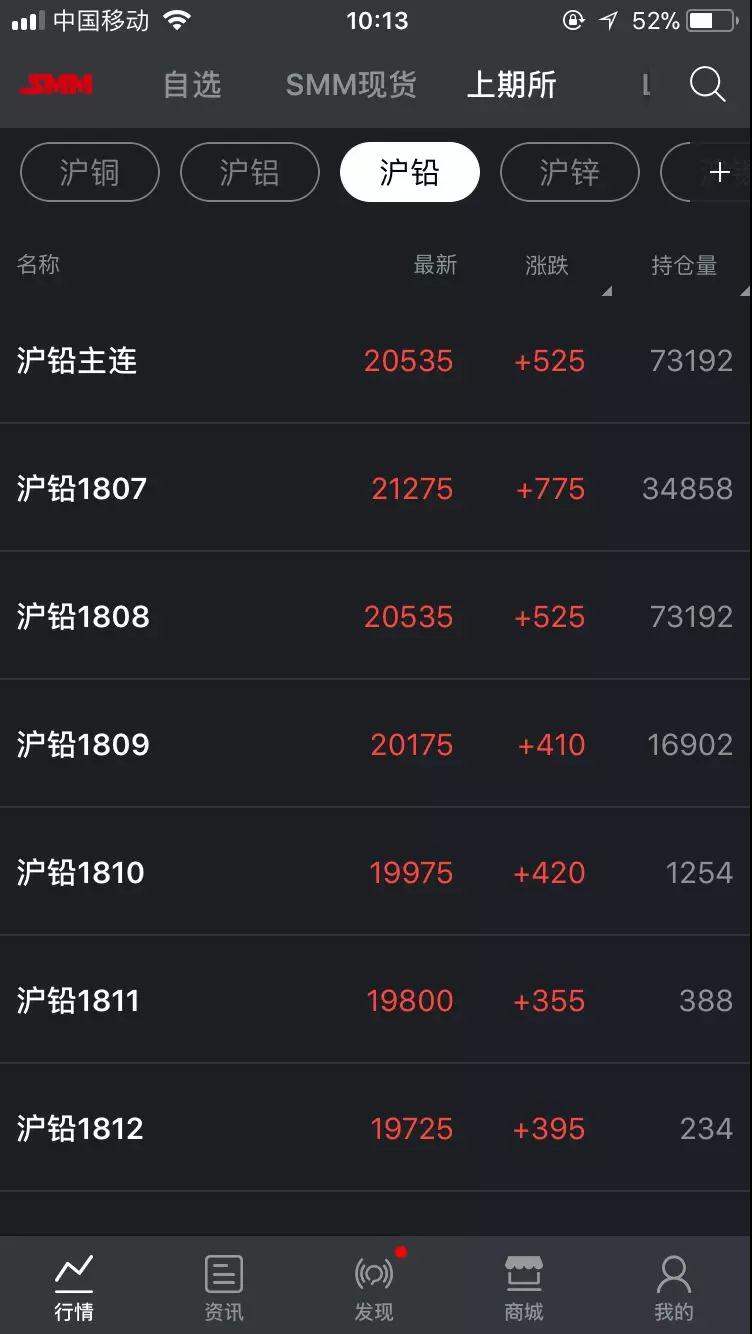This screenshot has width=752, height=1334.
Task: Sort by 涨跌 column header
Action: 547,265
